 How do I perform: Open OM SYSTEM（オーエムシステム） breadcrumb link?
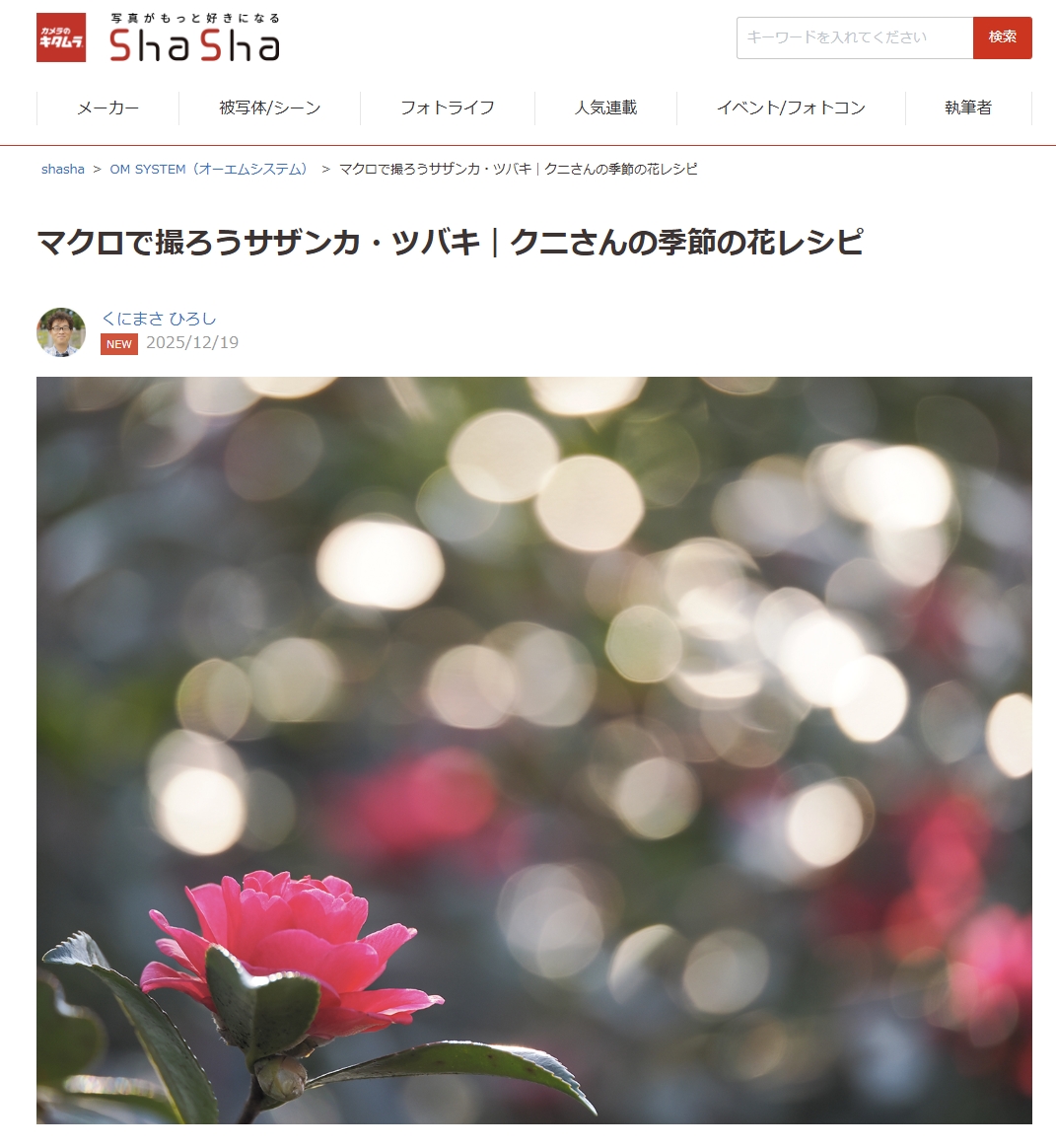point(212,170)
